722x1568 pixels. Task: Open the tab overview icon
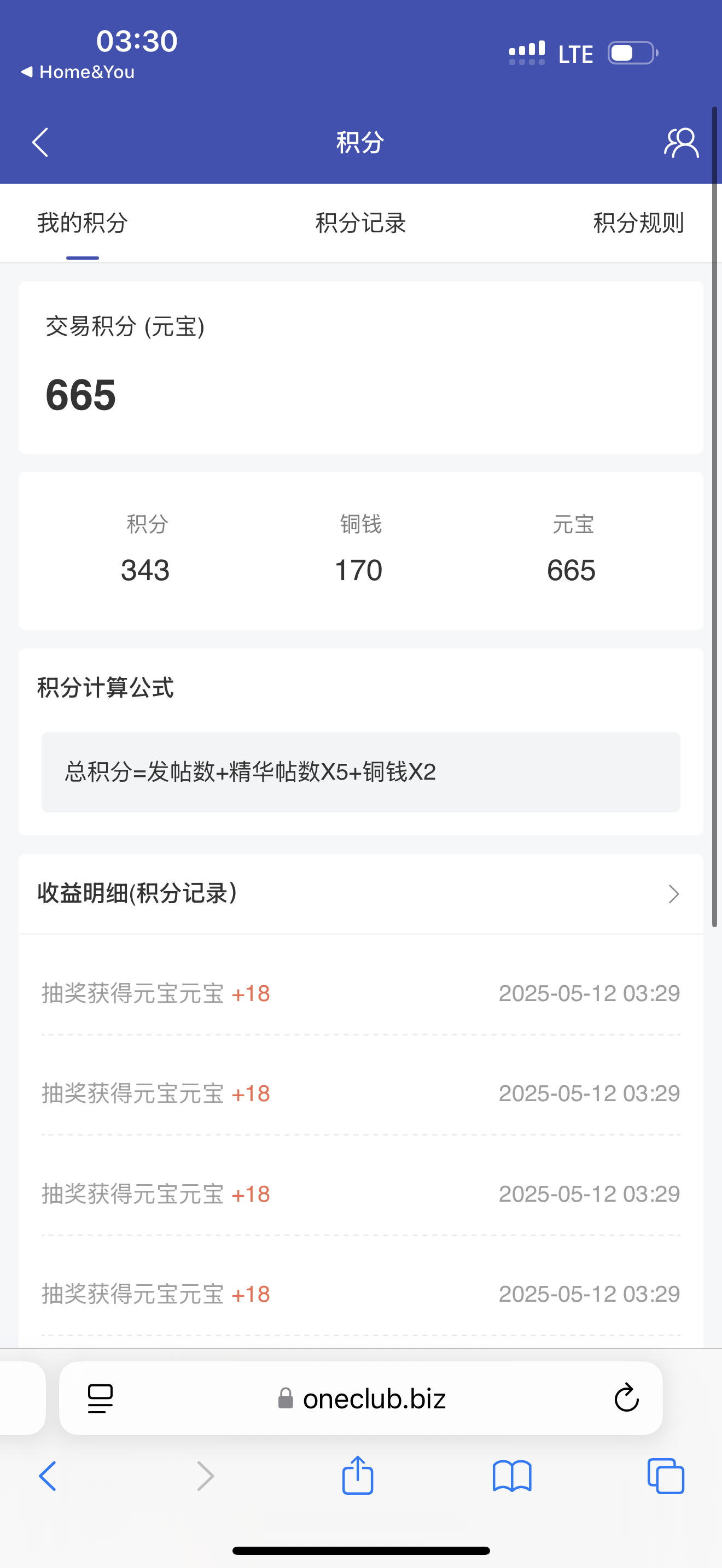tap(665, 1477)
